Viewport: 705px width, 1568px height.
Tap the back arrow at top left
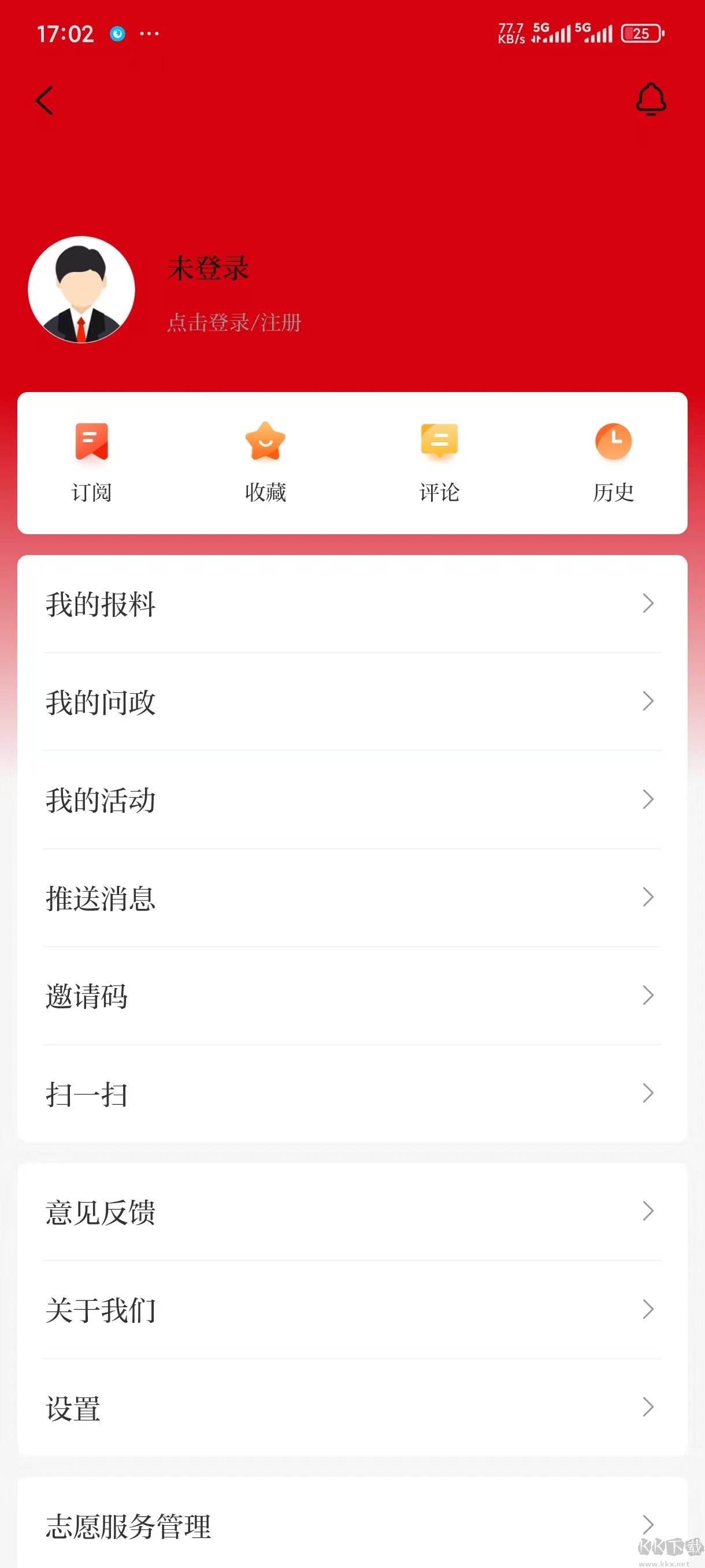tap(44, 101)
